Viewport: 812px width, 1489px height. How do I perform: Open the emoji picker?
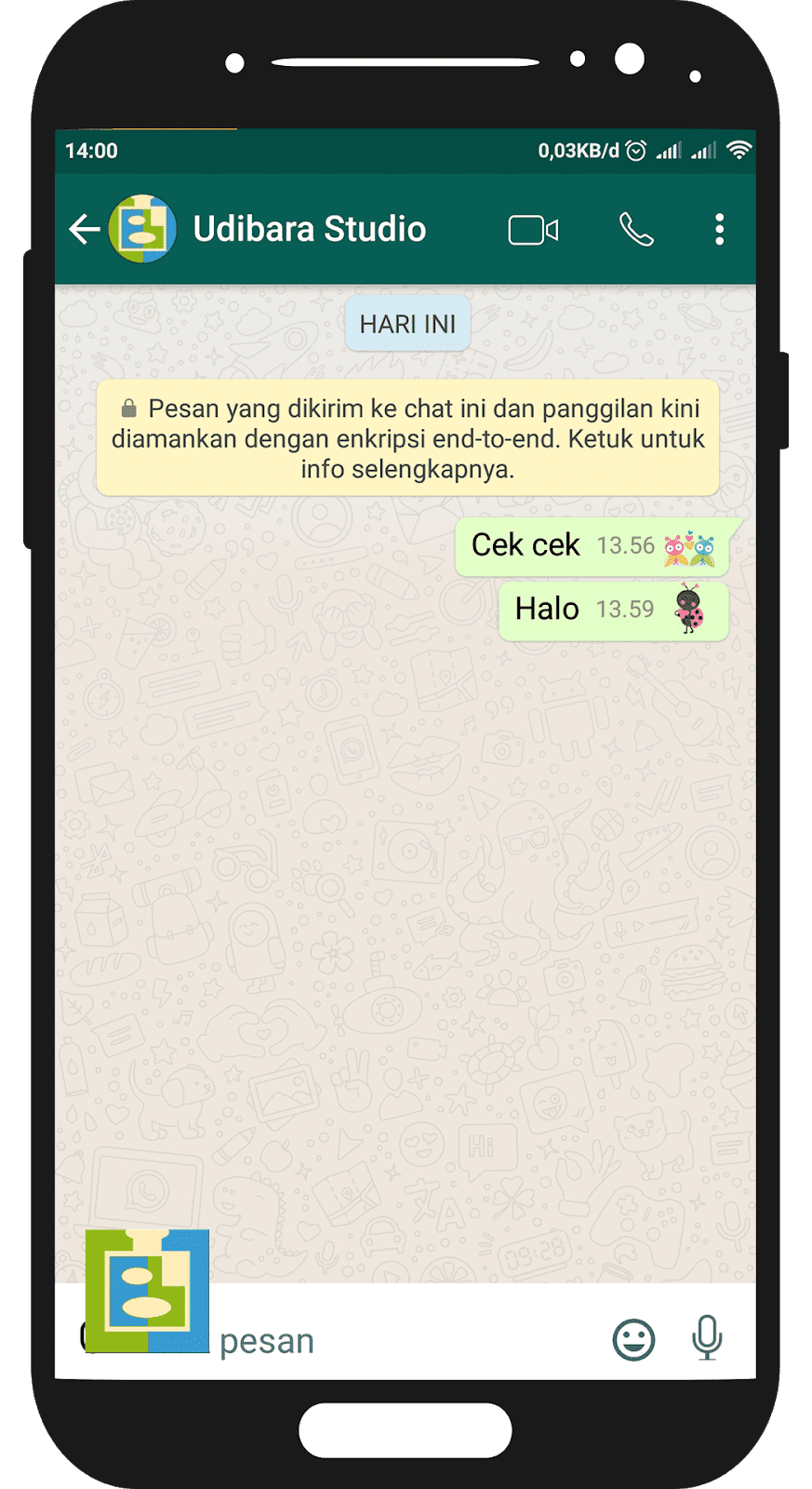point(633,1340)
